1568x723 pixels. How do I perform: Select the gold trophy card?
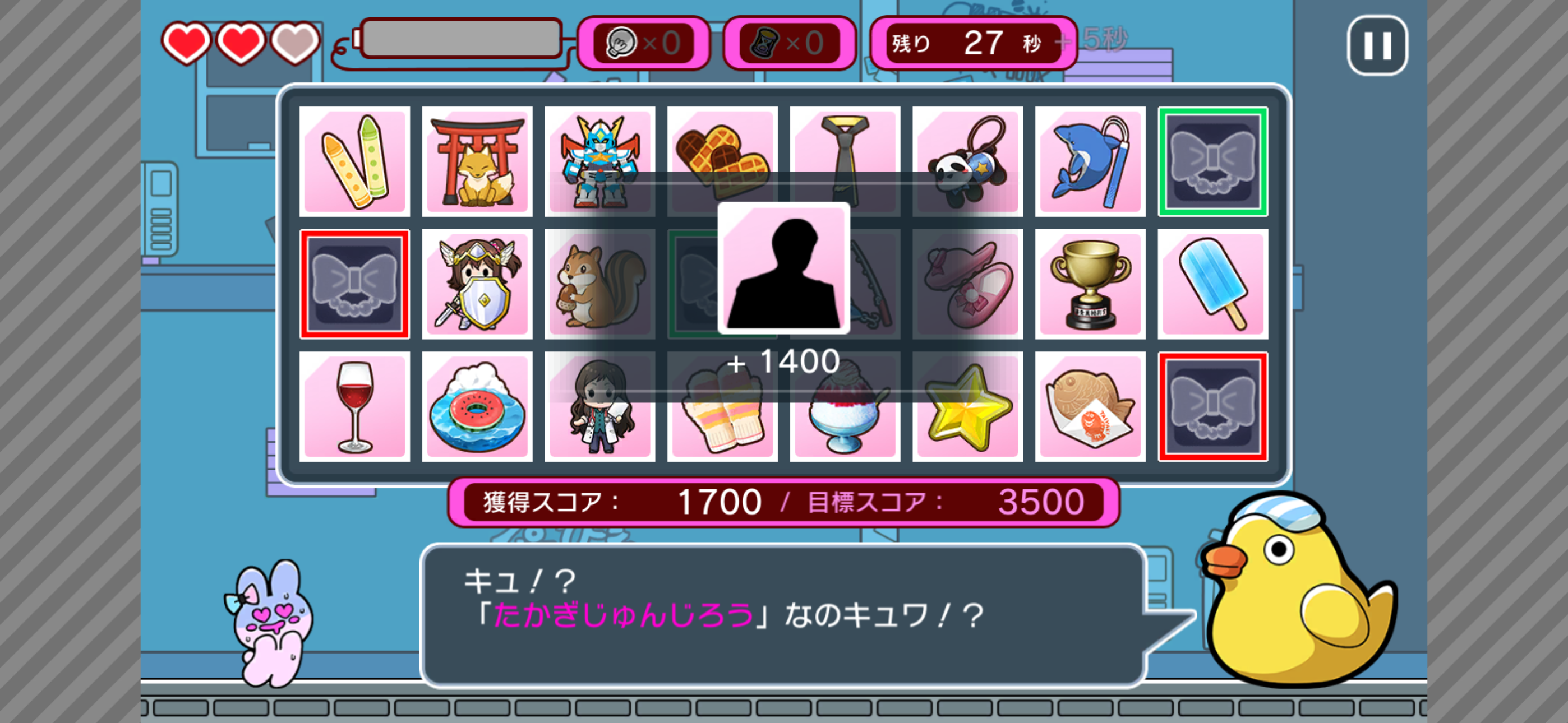click(x=1090, y=284)
